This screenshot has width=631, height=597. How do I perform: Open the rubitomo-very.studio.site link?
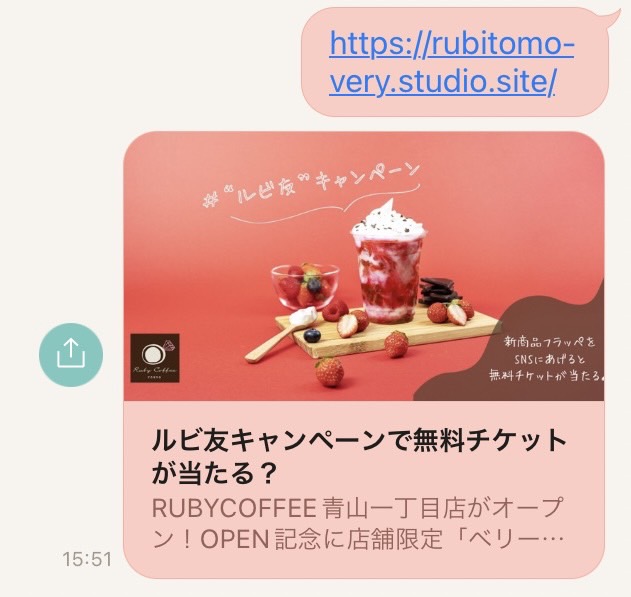pos(452,62)
